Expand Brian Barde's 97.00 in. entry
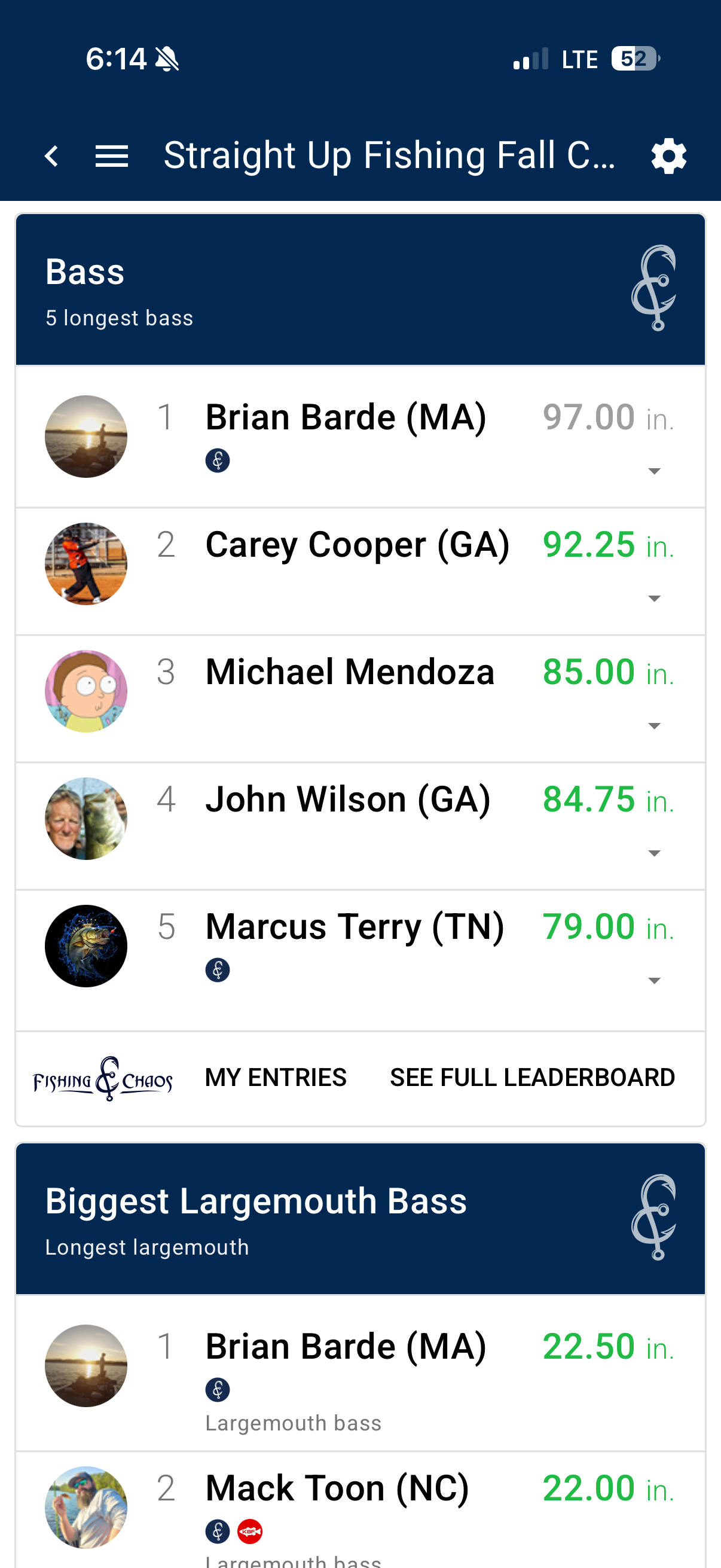This screenshot has width=721, height=1568. click(x=654, y=471)
